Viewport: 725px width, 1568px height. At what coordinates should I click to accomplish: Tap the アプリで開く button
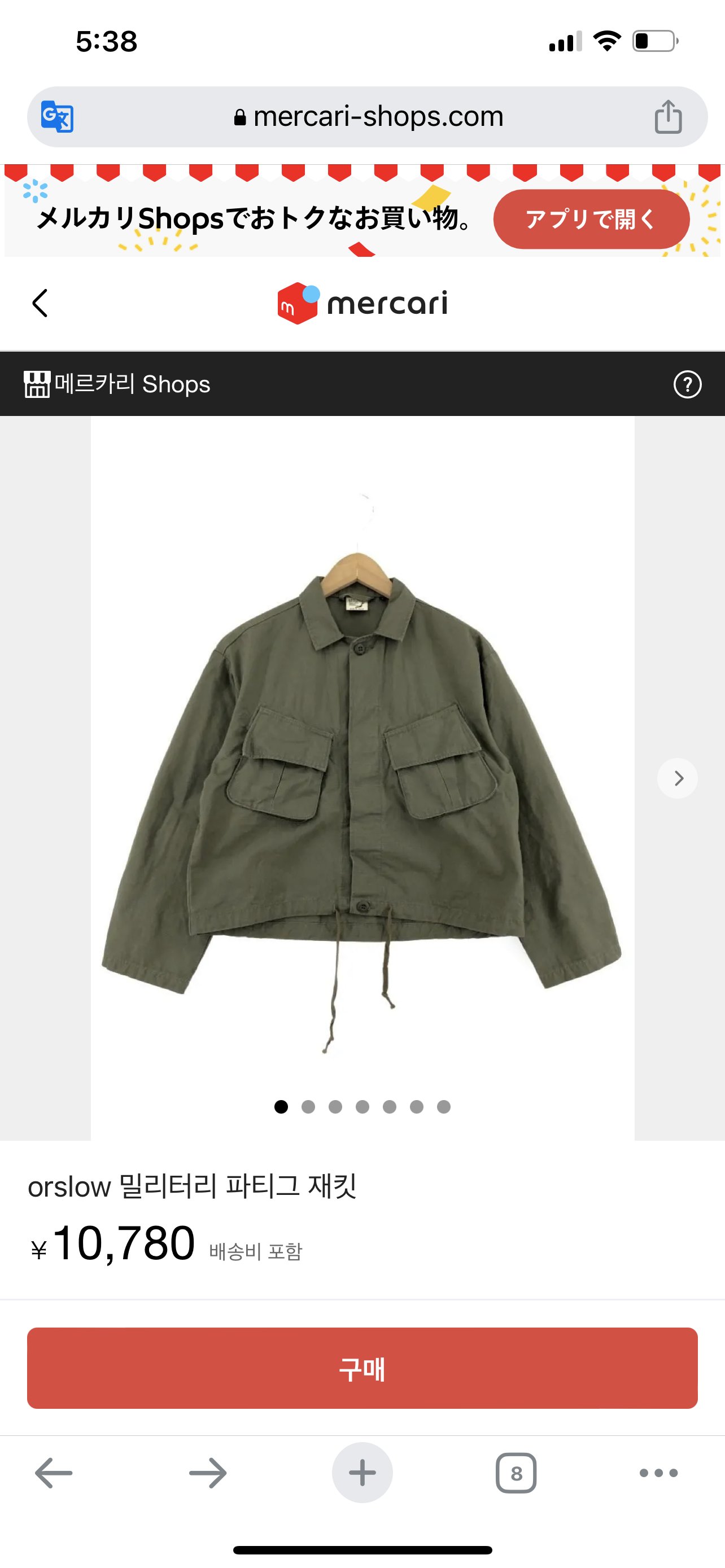591,219
